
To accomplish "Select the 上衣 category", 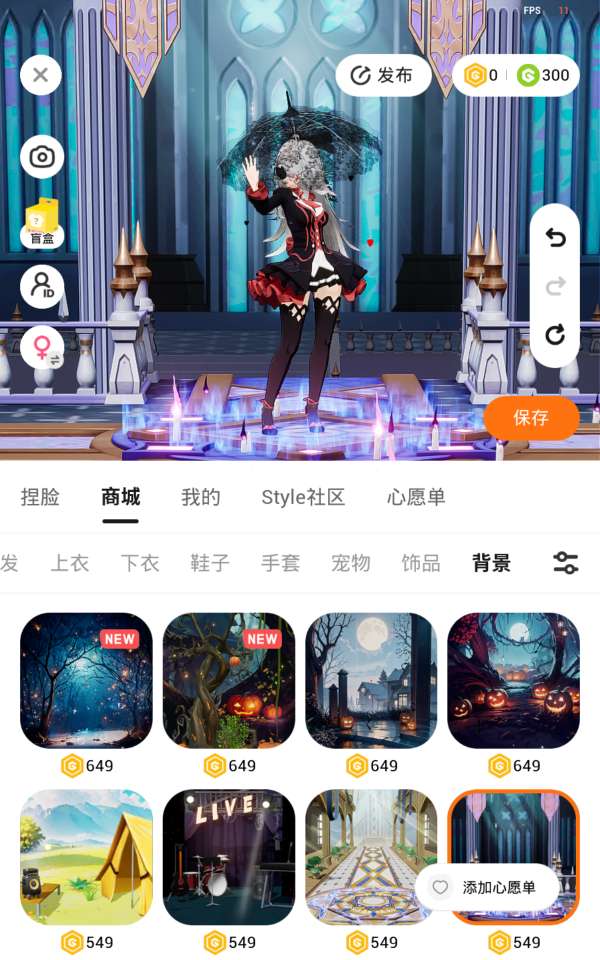I will 70,563.
